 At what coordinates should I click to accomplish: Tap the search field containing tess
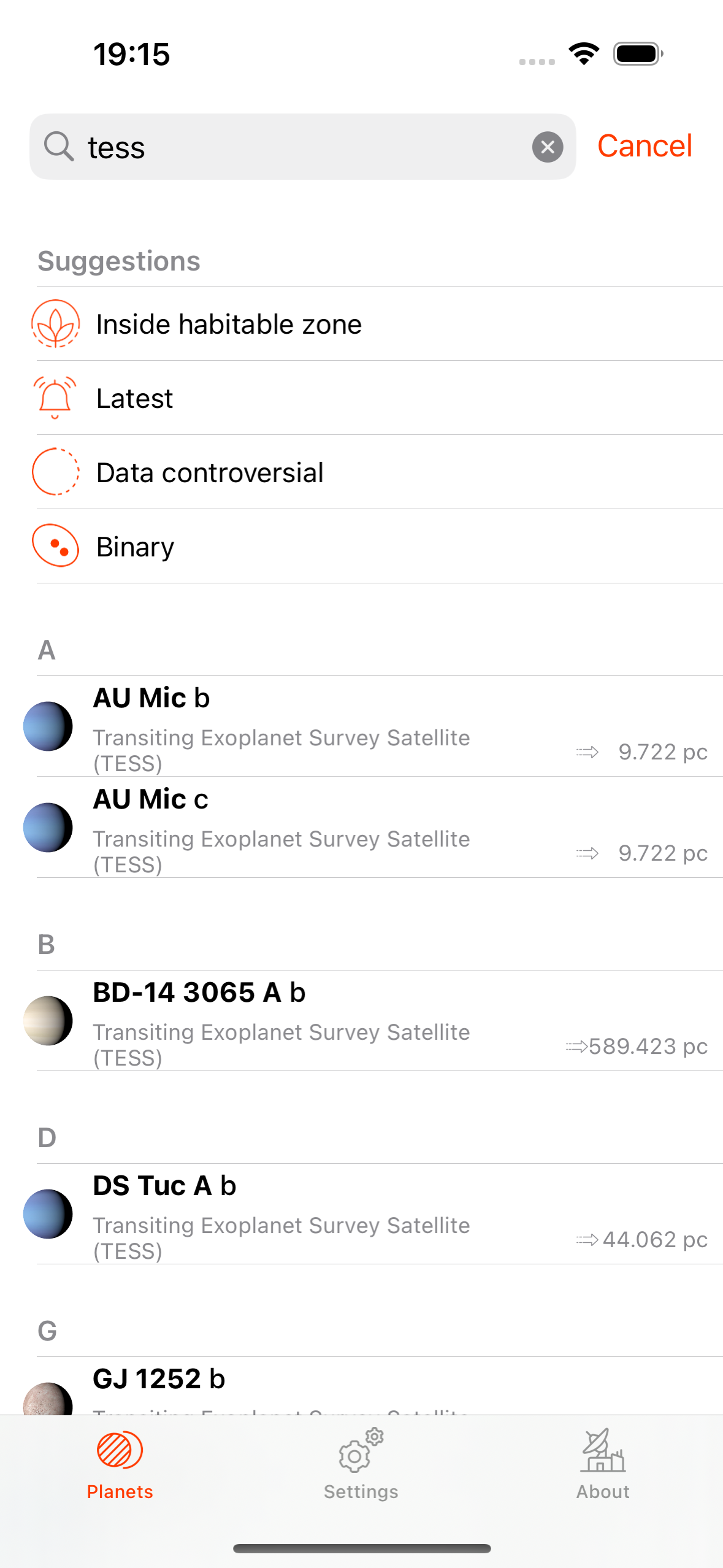click(302, 147)
